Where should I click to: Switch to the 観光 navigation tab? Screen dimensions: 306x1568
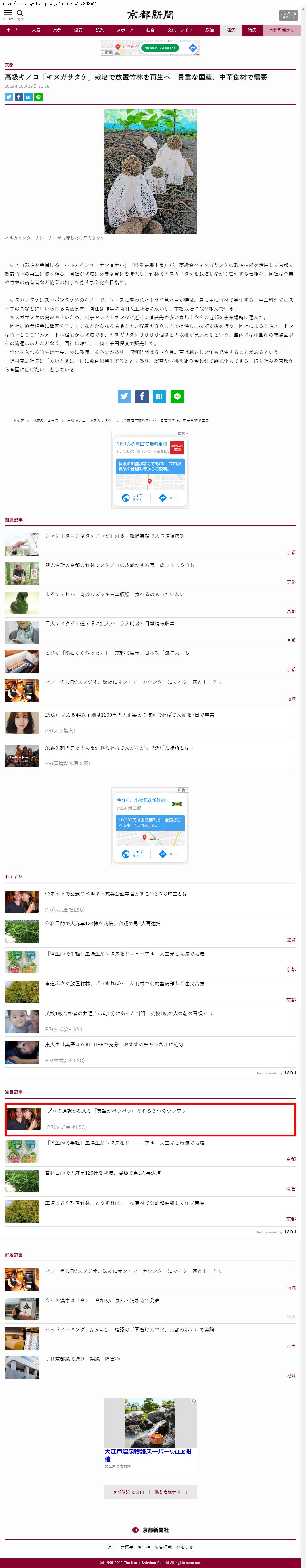point(99,30)
